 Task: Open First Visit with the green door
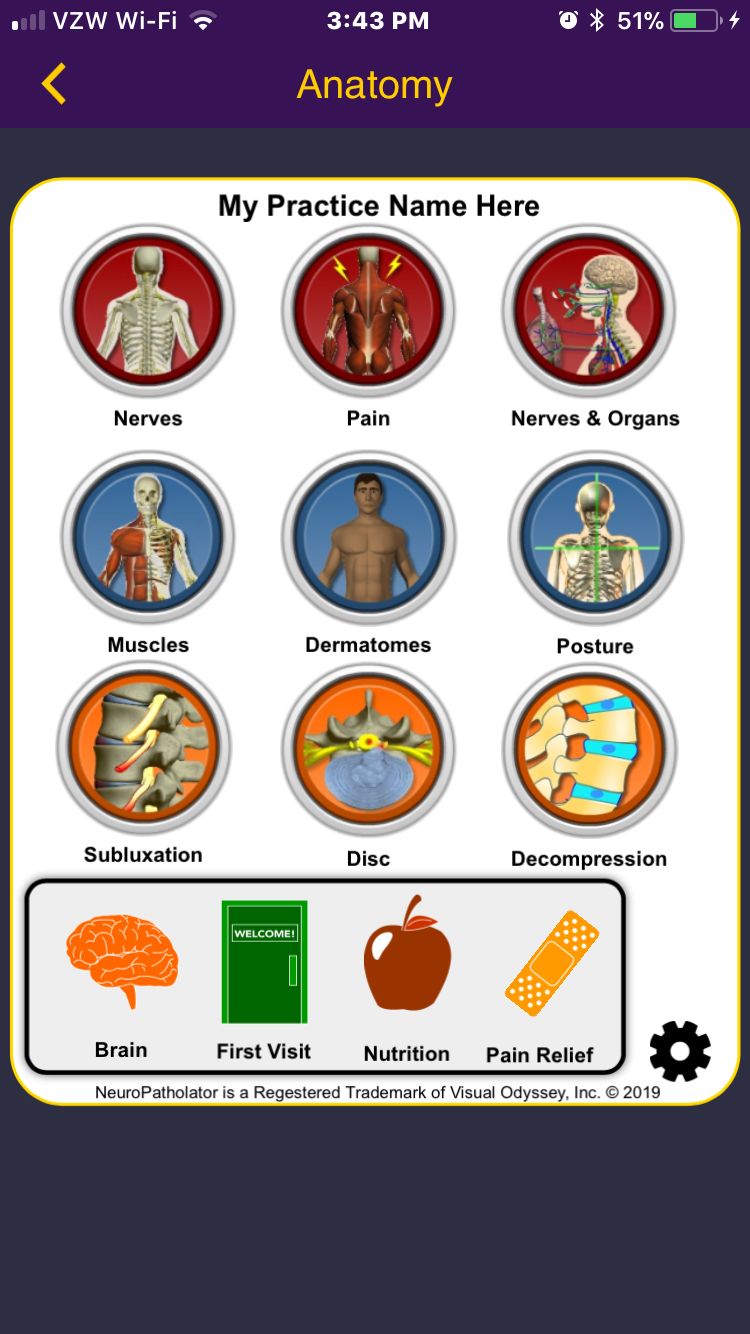264,962
